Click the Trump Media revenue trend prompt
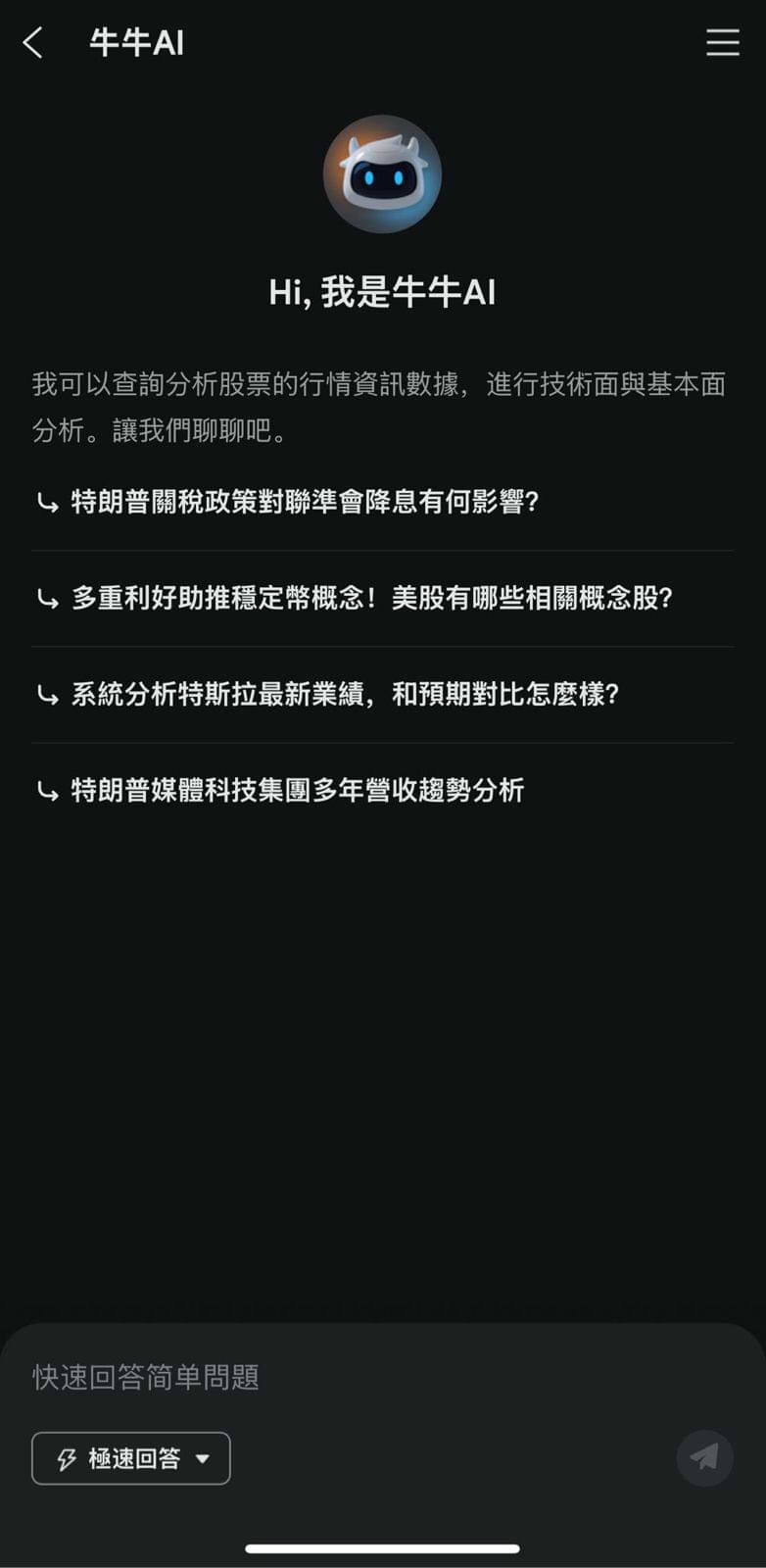766x1568 pixels. click(x=296, y=789)
